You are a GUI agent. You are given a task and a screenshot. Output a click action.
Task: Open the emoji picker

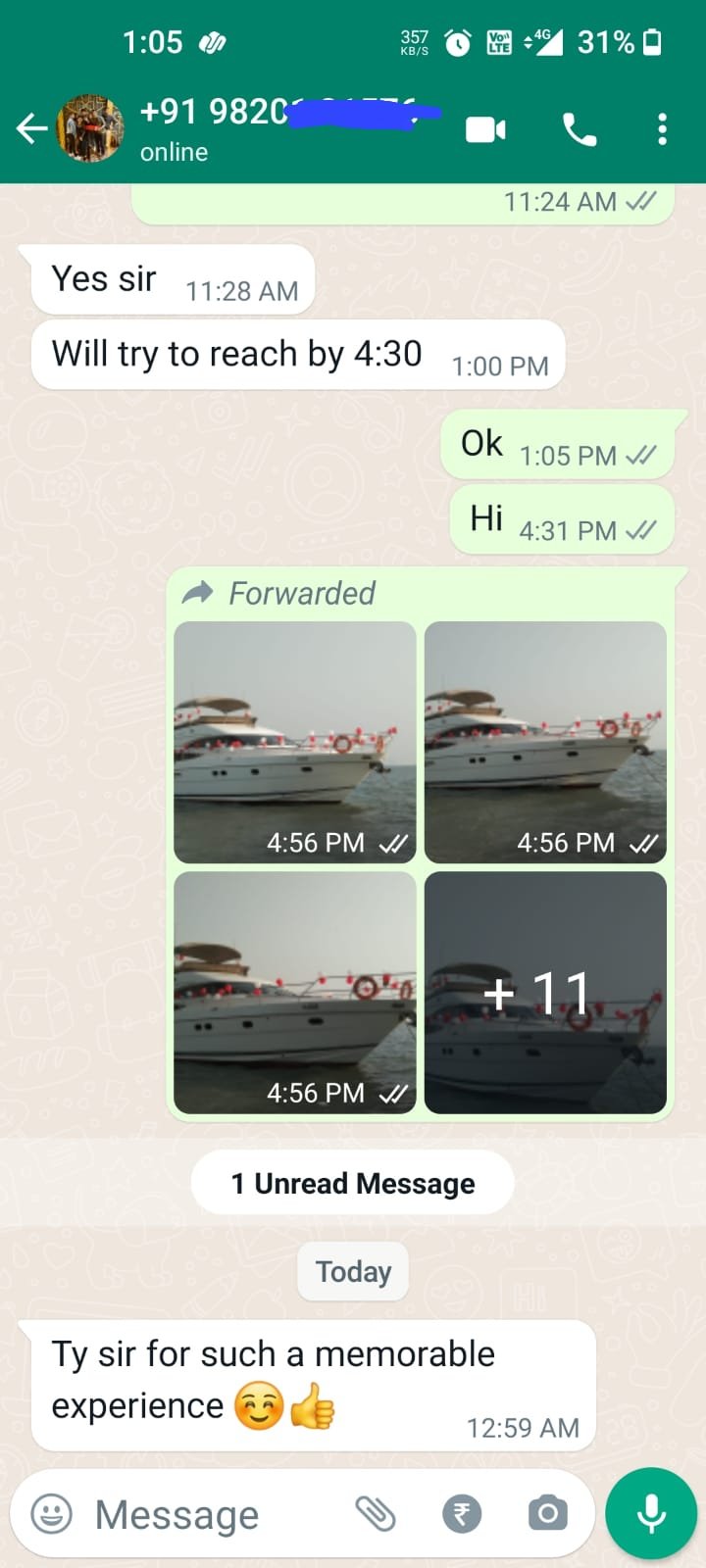(52, 1514)
